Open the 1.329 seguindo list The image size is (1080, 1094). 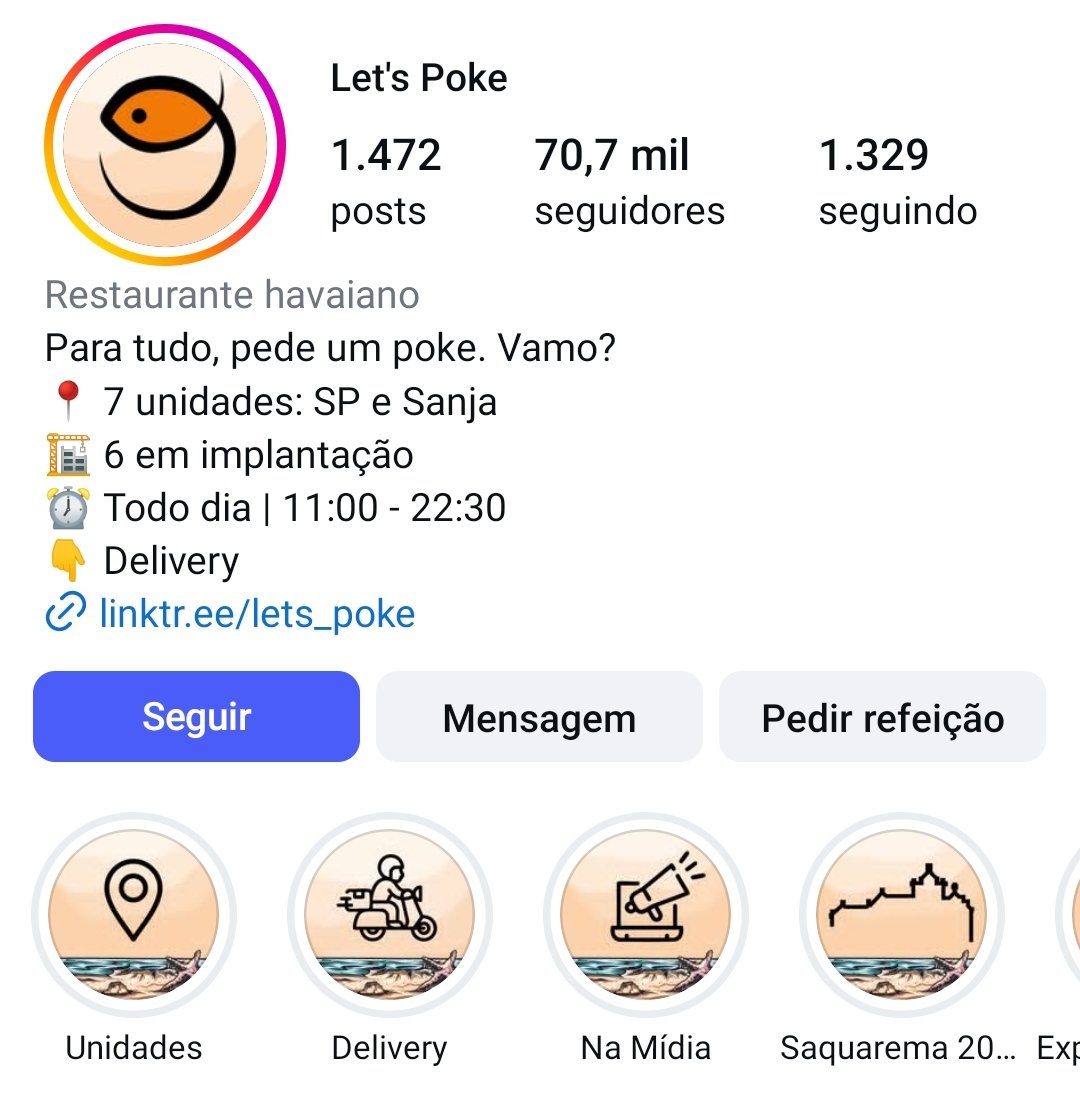pos(897,182)
